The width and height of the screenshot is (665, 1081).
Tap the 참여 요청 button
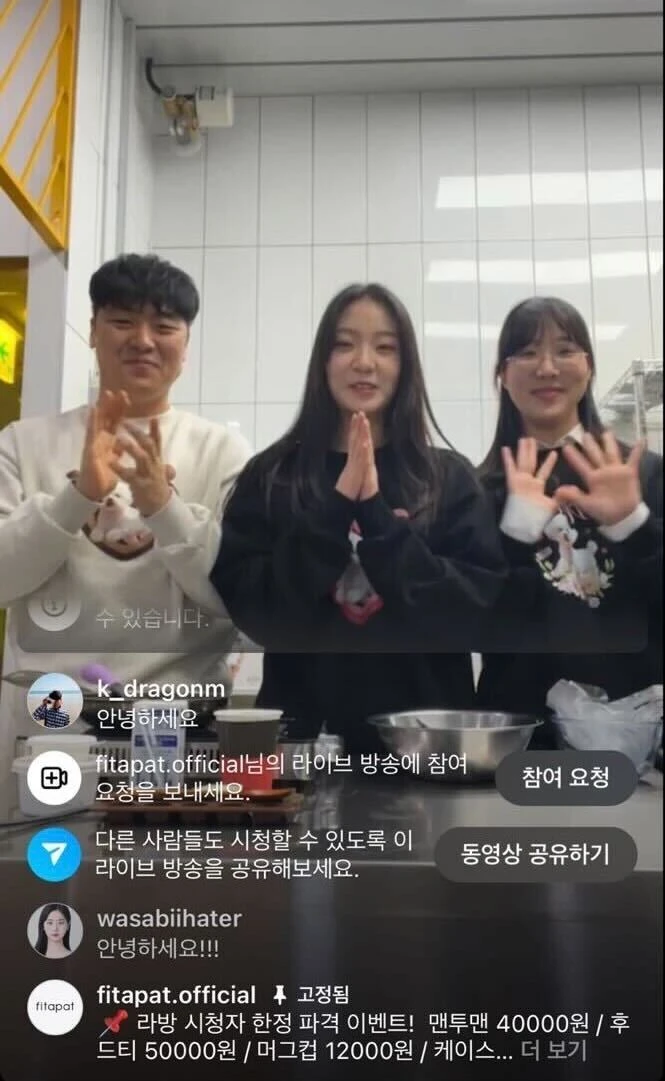565,778
